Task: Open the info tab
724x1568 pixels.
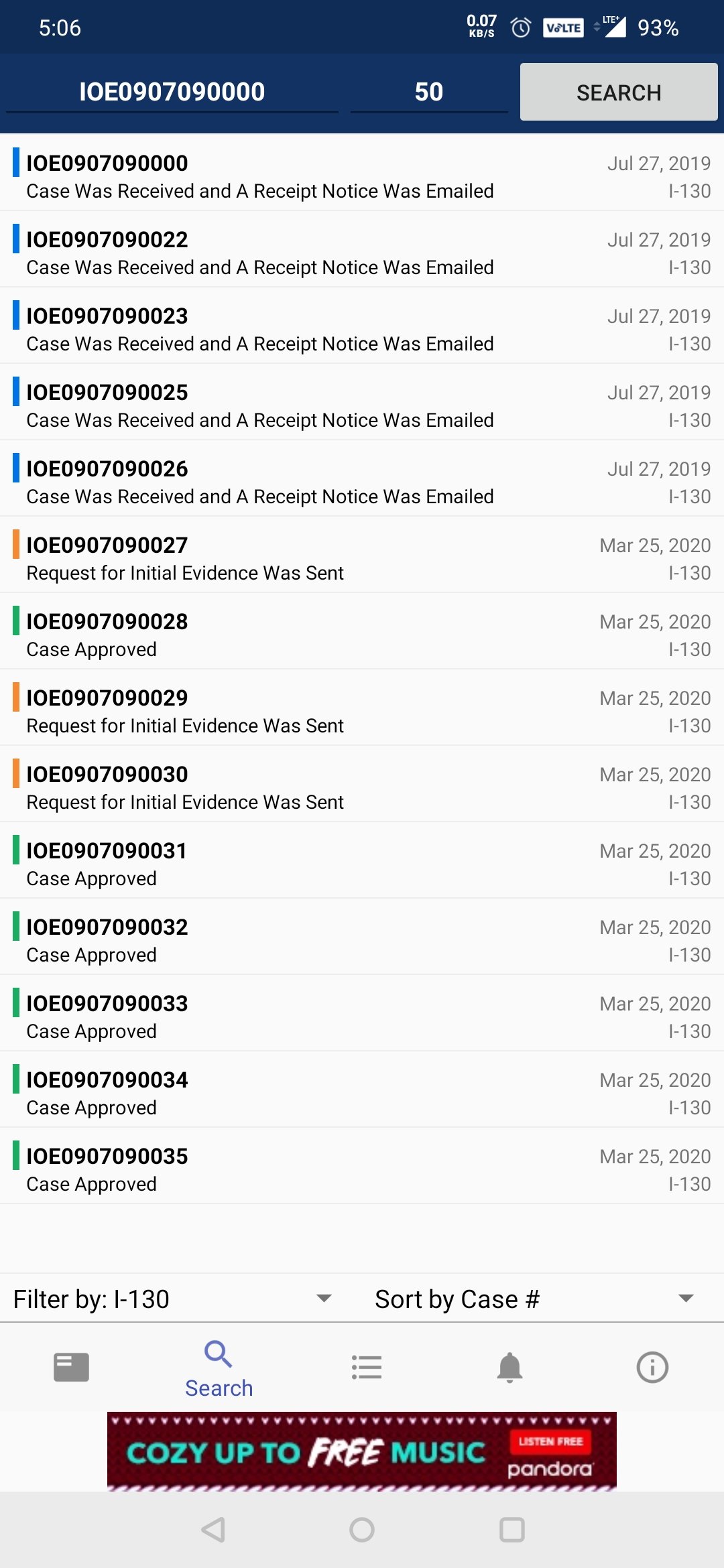Action: pos(652,1367)
